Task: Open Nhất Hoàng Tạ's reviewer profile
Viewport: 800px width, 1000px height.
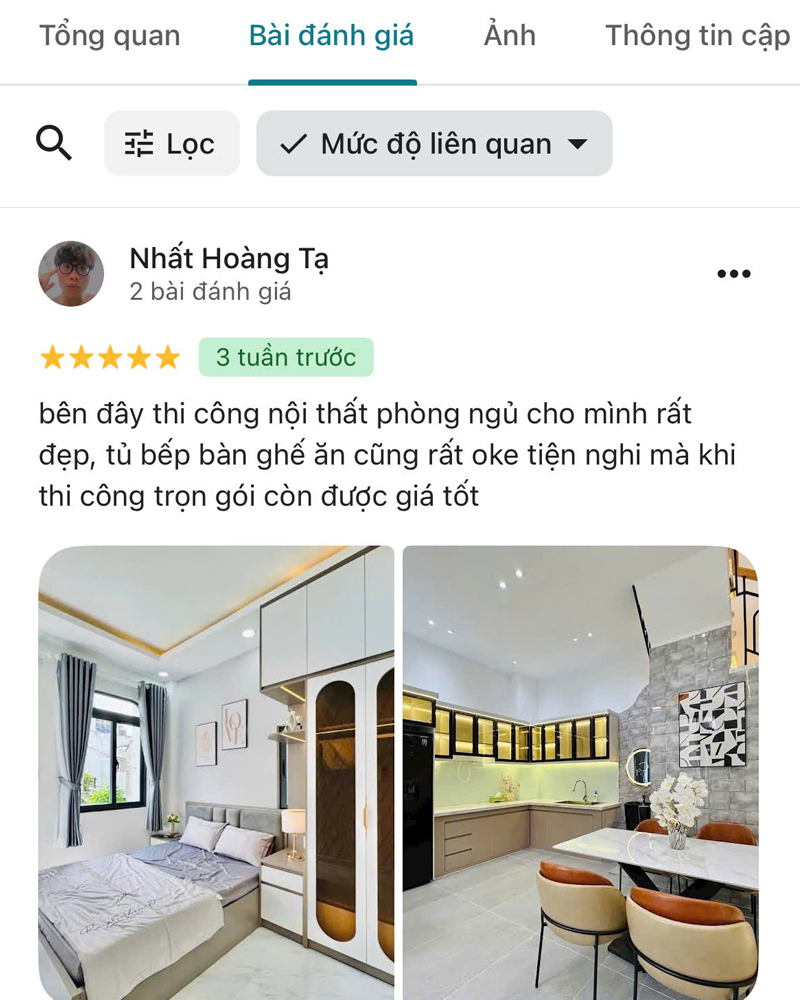Action: coord(228,259)
